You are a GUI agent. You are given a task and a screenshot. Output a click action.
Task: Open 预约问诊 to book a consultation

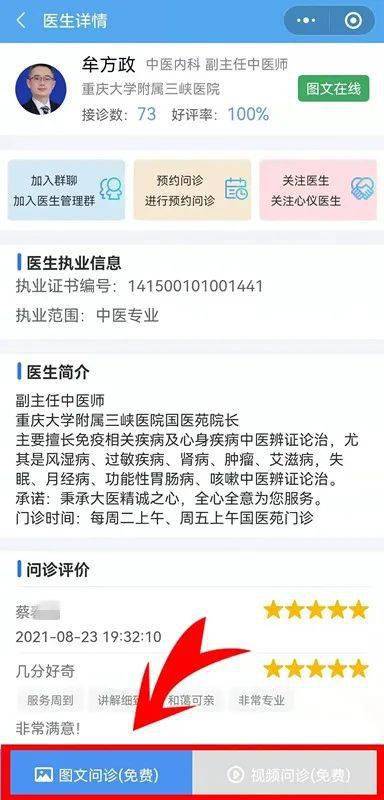[x=192, y=190]
